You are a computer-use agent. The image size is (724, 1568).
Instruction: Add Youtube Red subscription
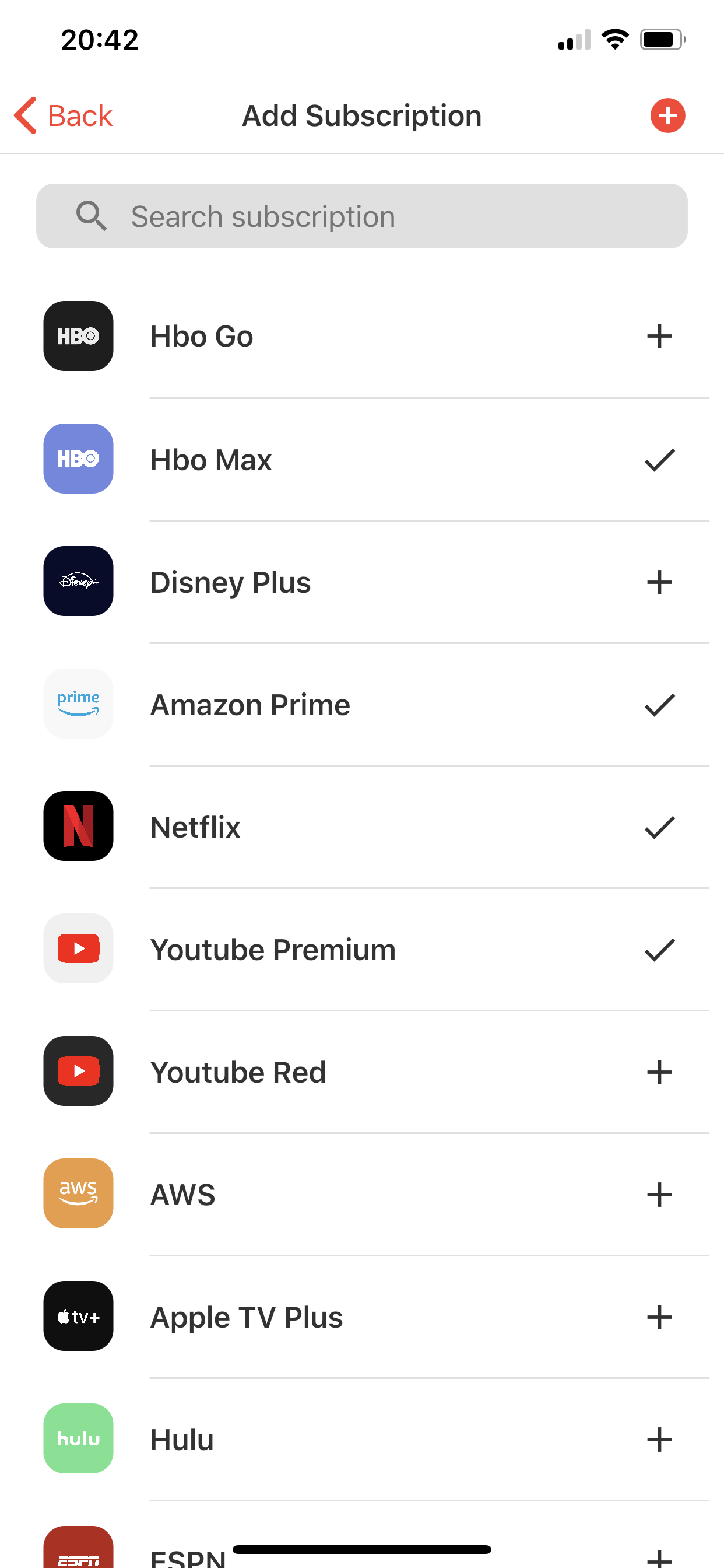click(659, 1072)
